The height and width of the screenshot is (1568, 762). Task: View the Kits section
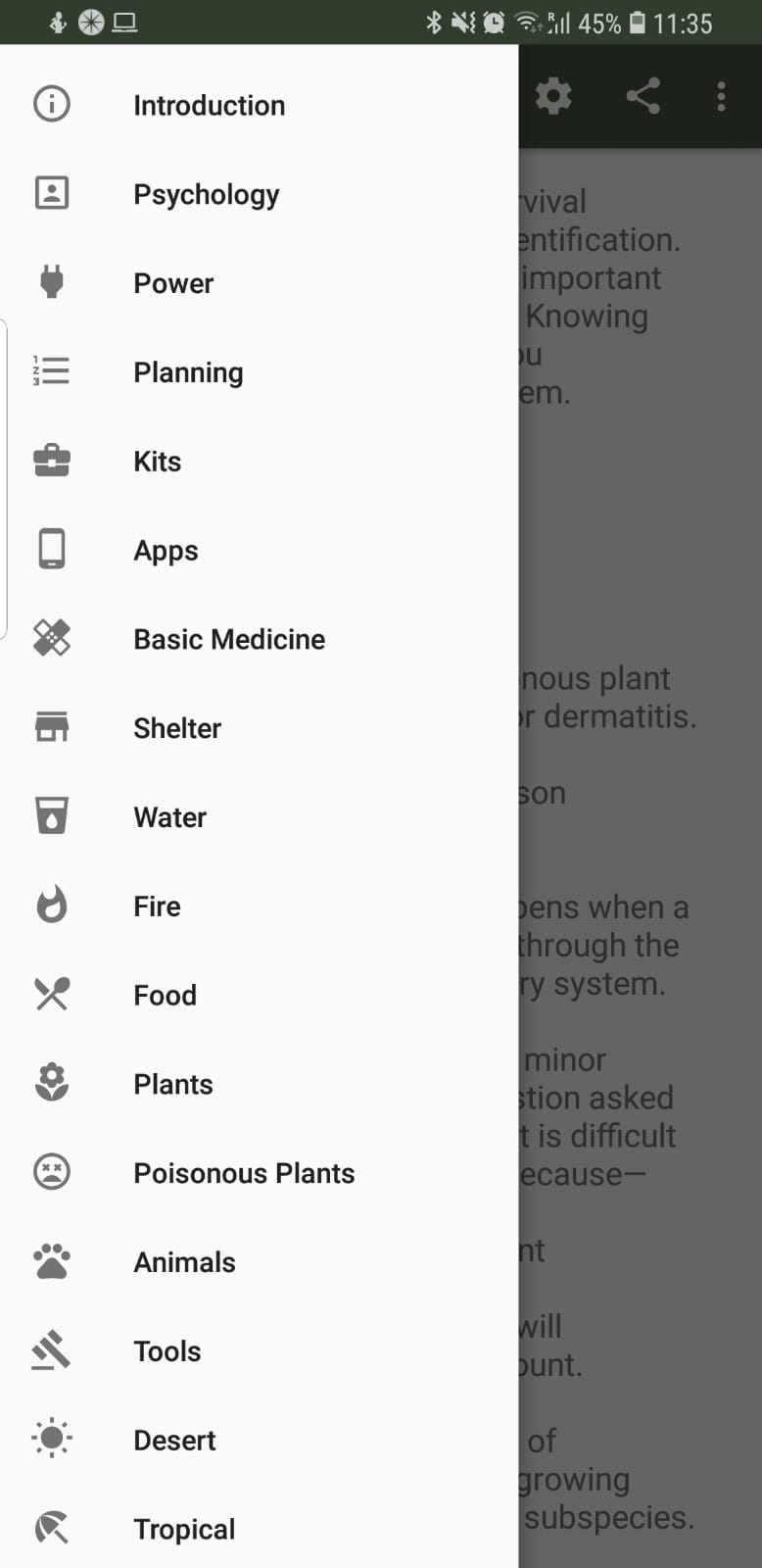[x=259, y=462]
